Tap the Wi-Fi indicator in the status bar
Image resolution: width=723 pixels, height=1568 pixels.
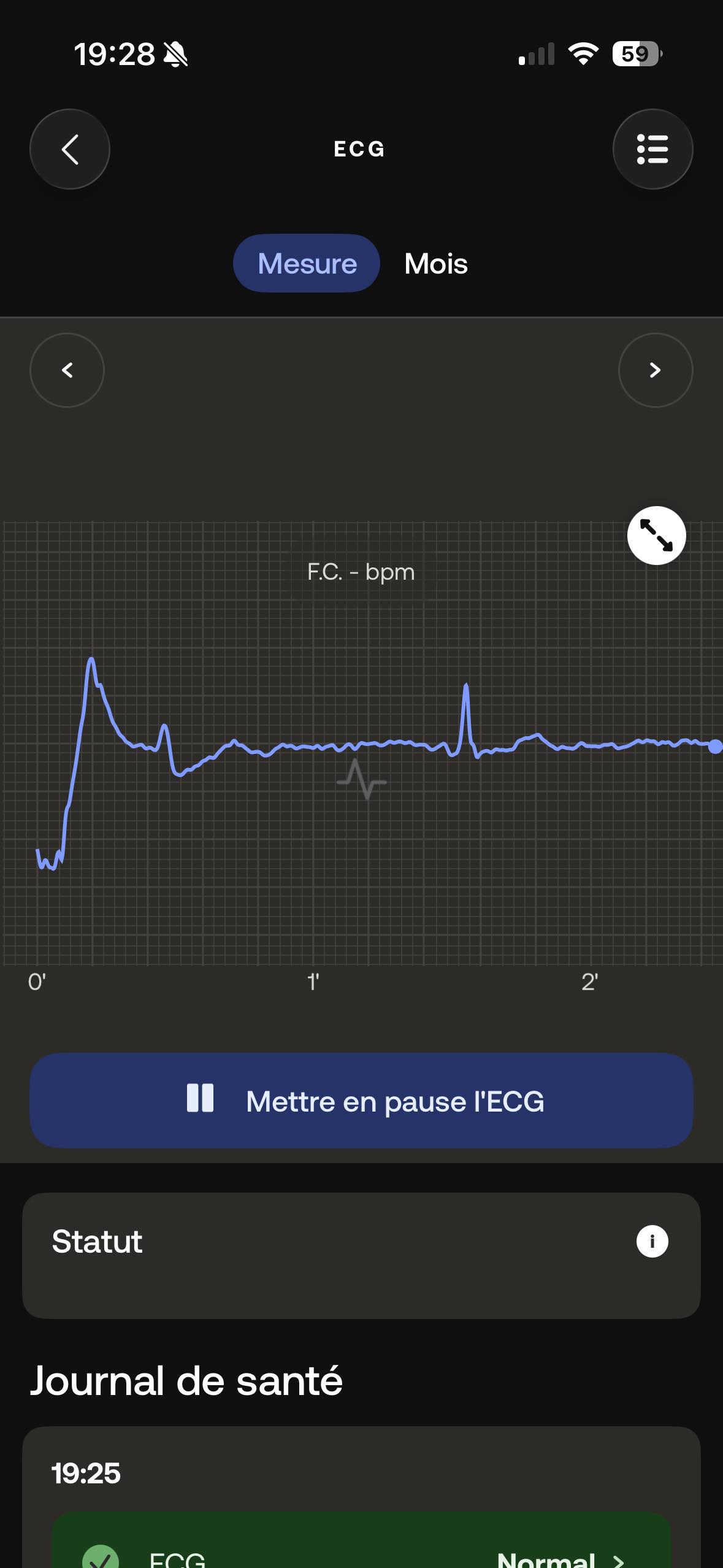pos(581,54)
